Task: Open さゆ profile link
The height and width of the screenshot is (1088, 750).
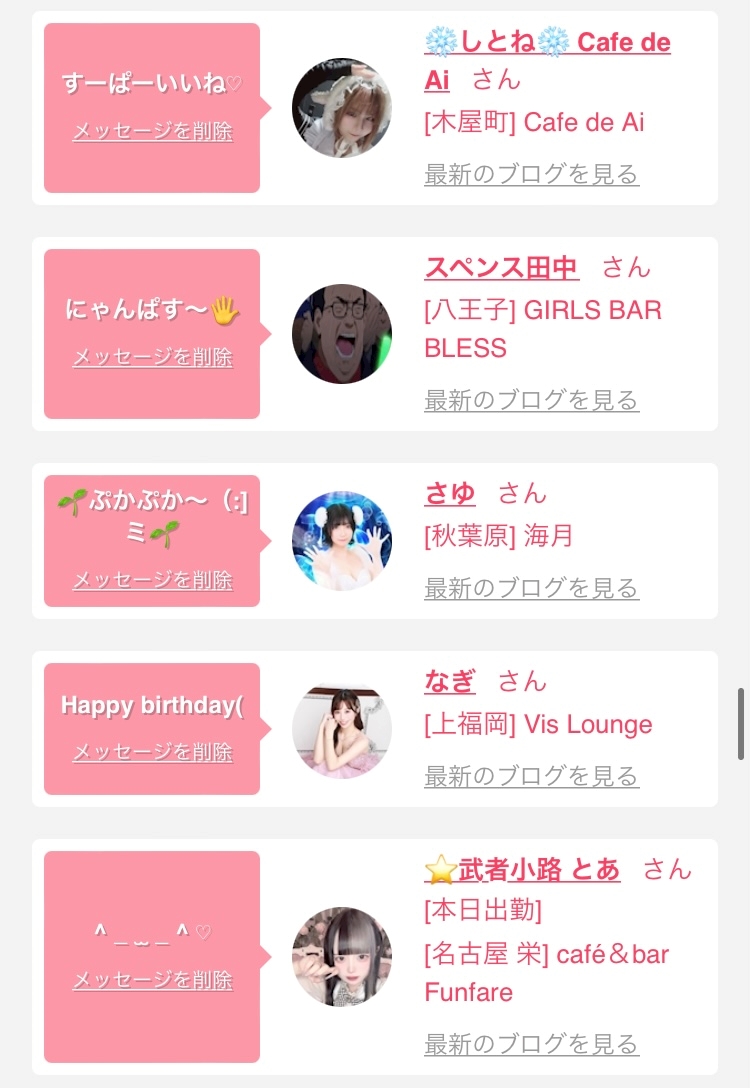Action: [x=450, y=493]
